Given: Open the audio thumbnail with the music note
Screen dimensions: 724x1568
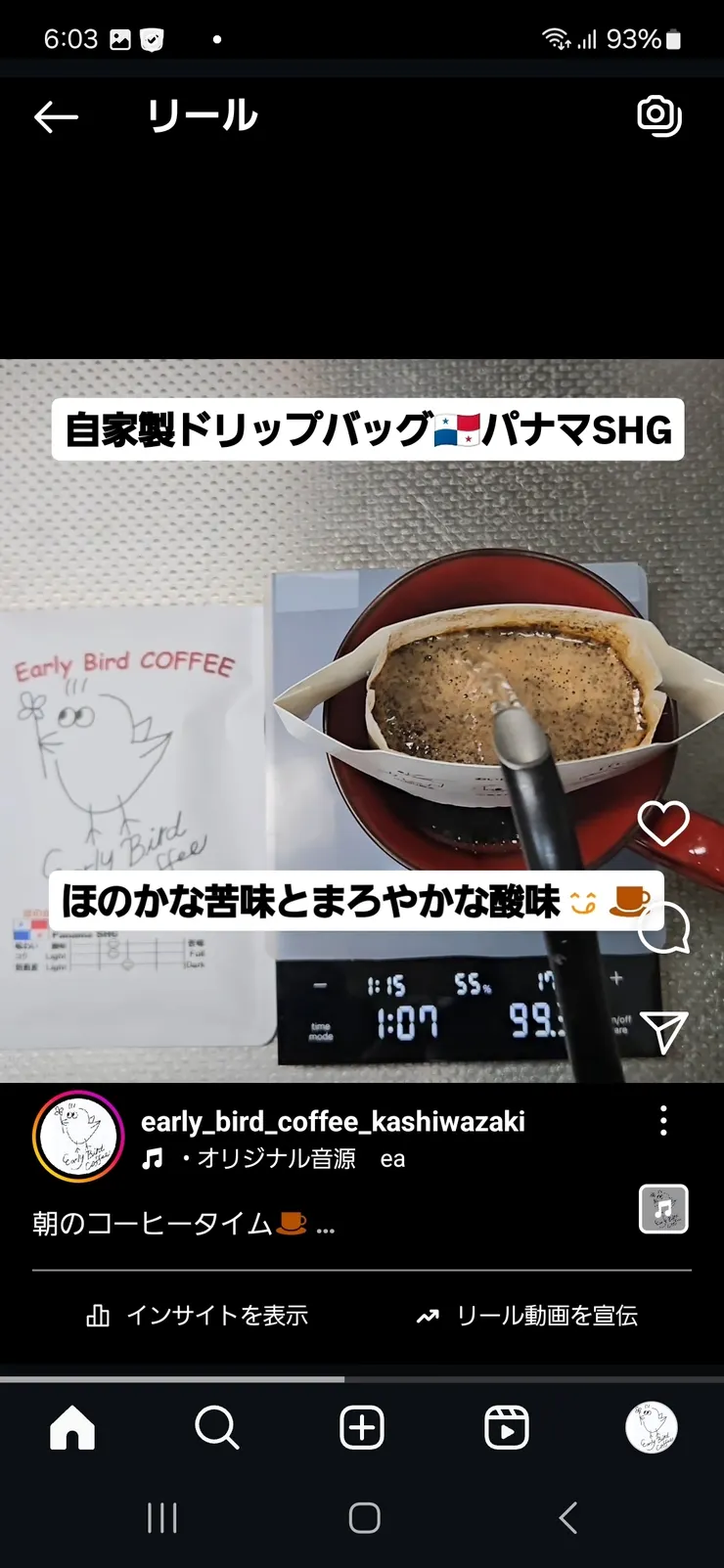Looking at the screenshot, I should coord(663,1210).
